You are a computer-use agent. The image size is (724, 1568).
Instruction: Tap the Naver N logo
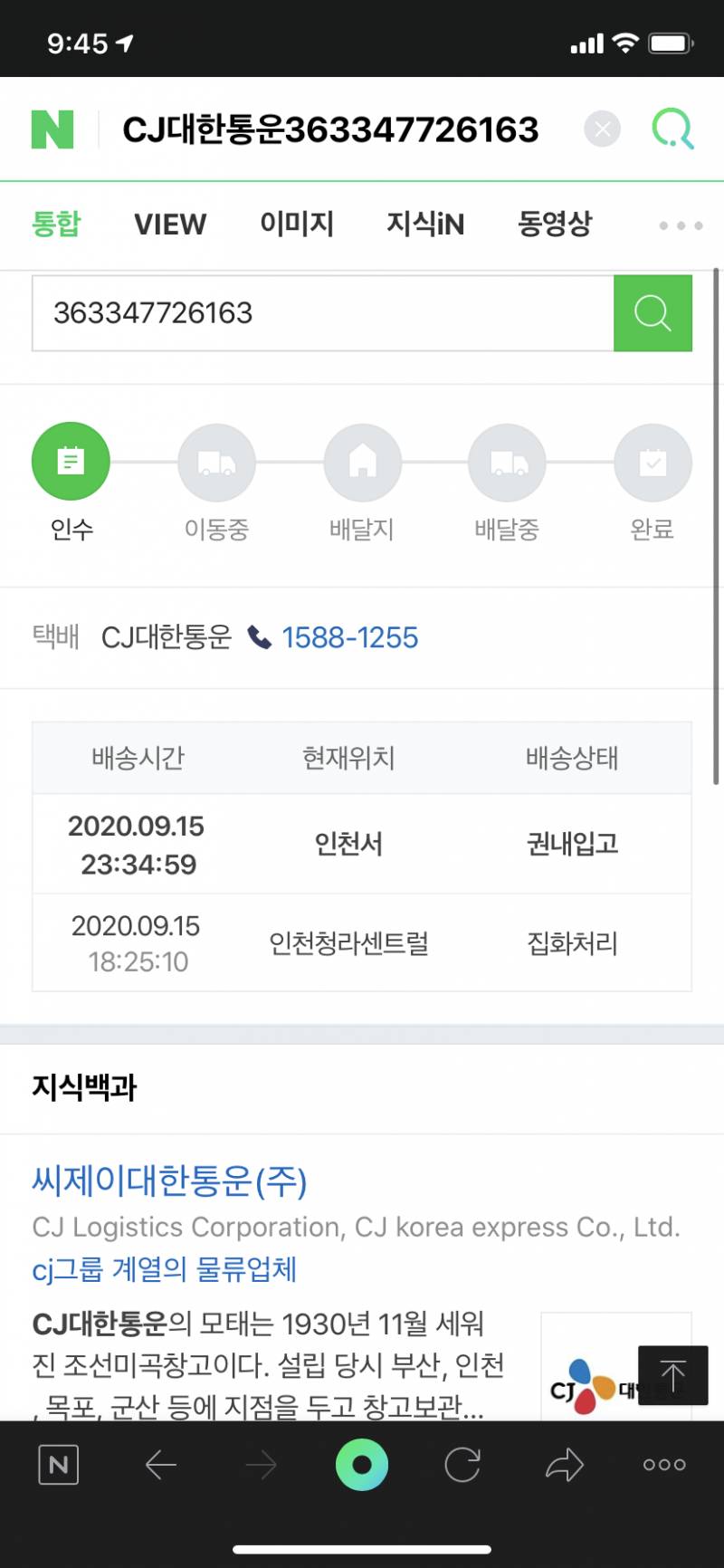(x=56, y=129)
